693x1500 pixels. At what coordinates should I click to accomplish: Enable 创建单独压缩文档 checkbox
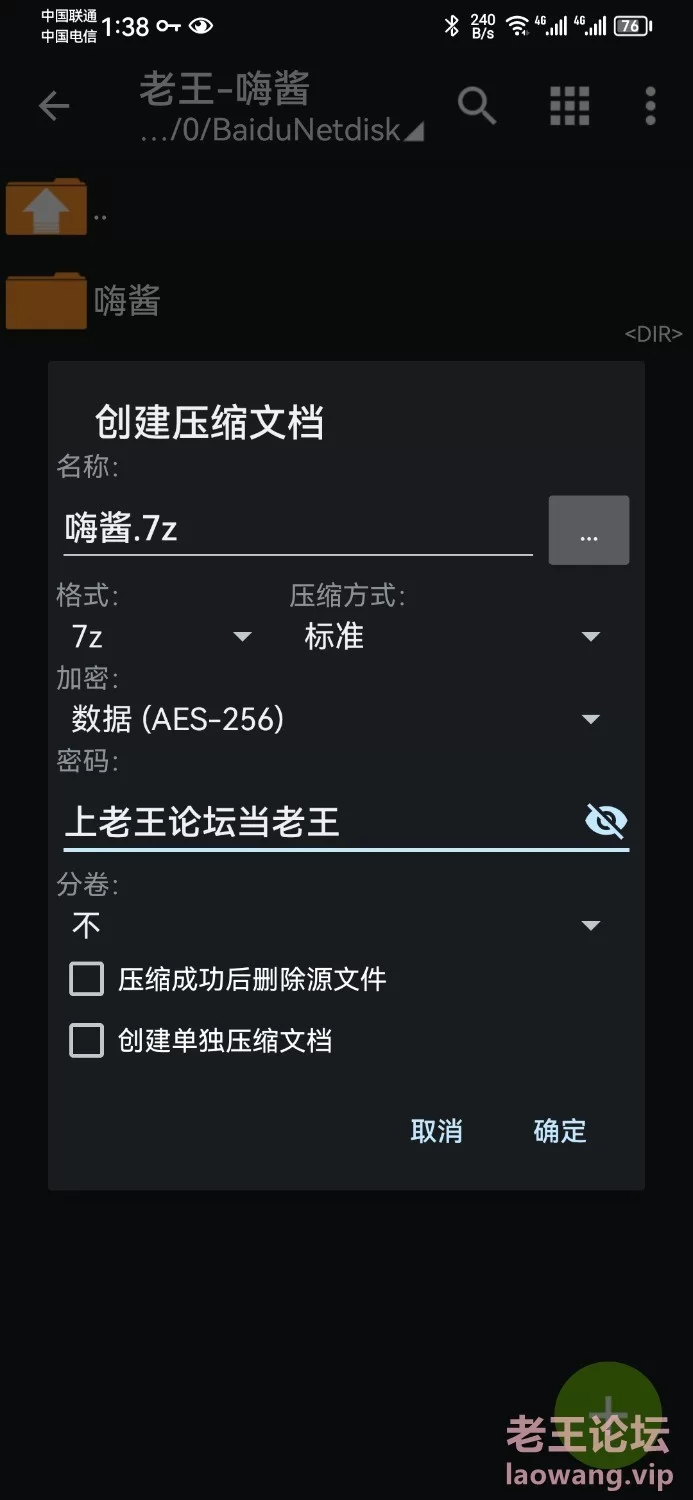coord(86,1041)
